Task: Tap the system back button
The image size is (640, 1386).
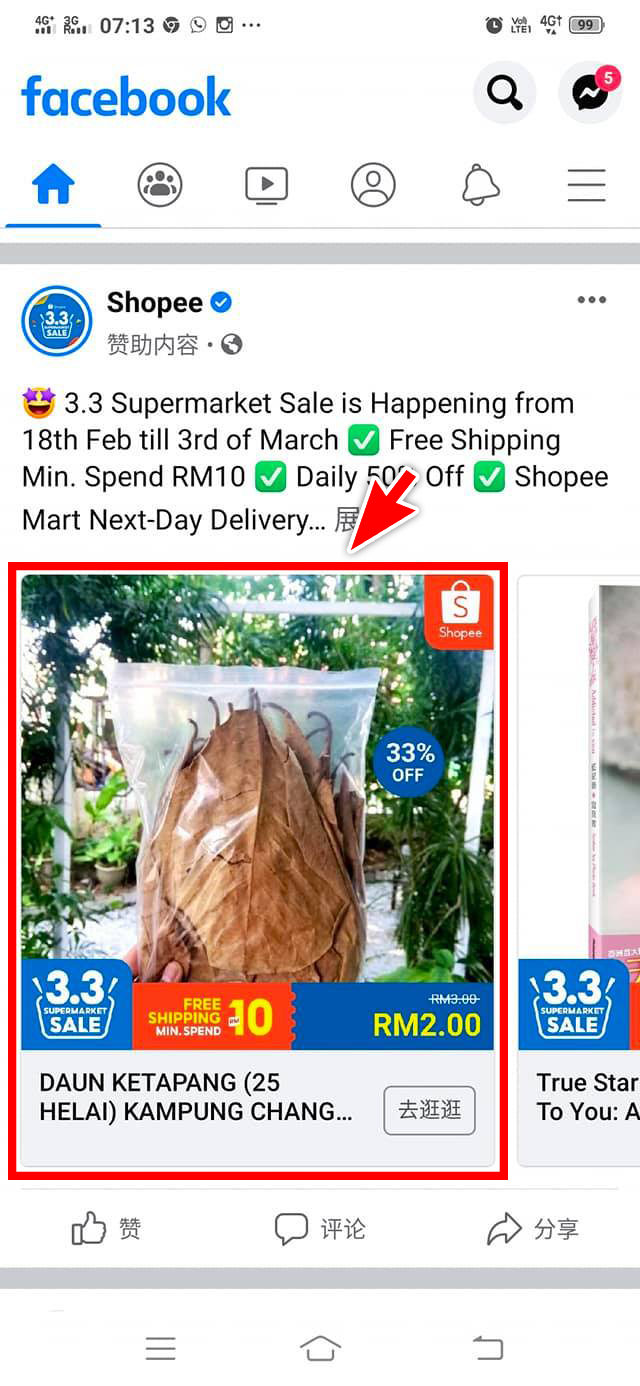Action: tap(488, 1349)
